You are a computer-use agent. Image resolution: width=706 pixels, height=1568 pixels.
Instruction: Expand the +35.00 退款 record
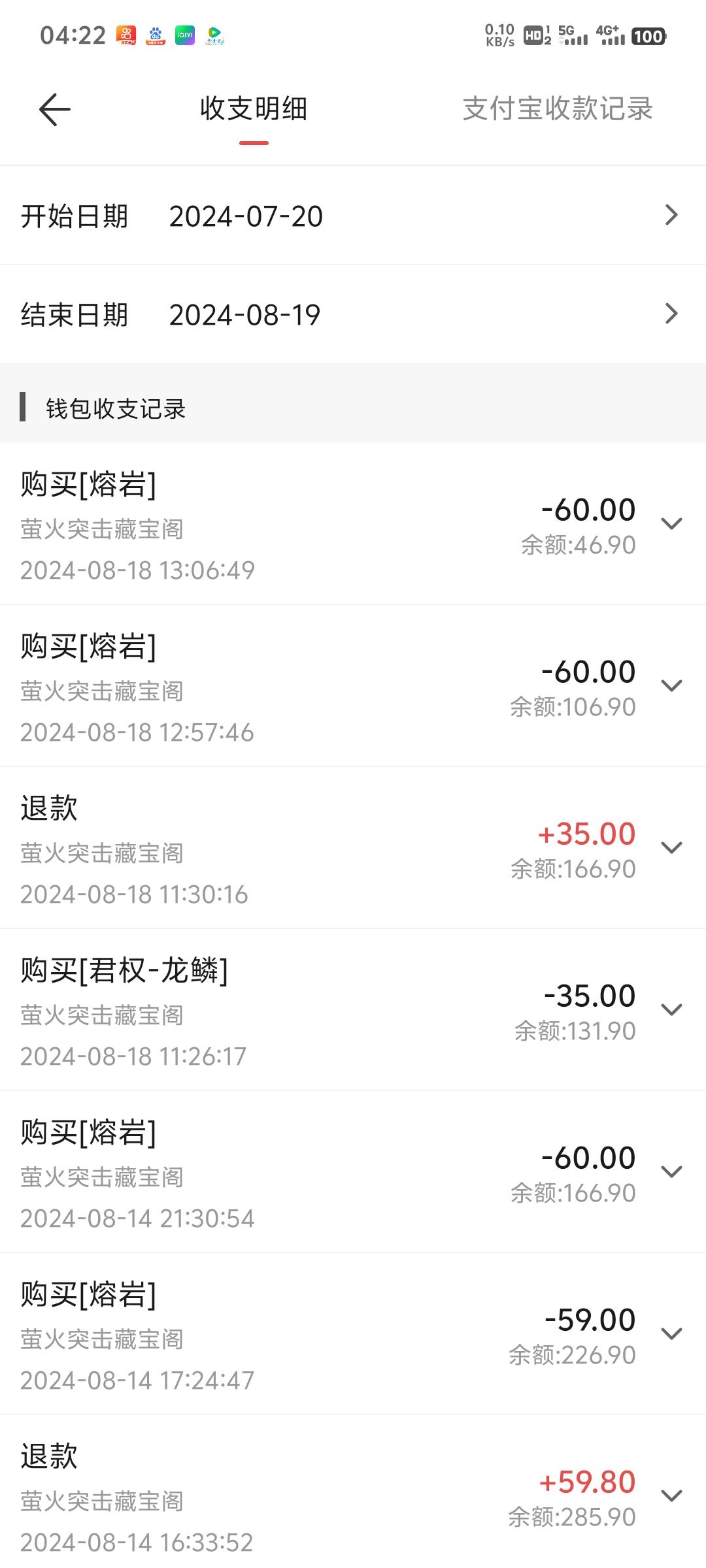click(x=671, y=847)
